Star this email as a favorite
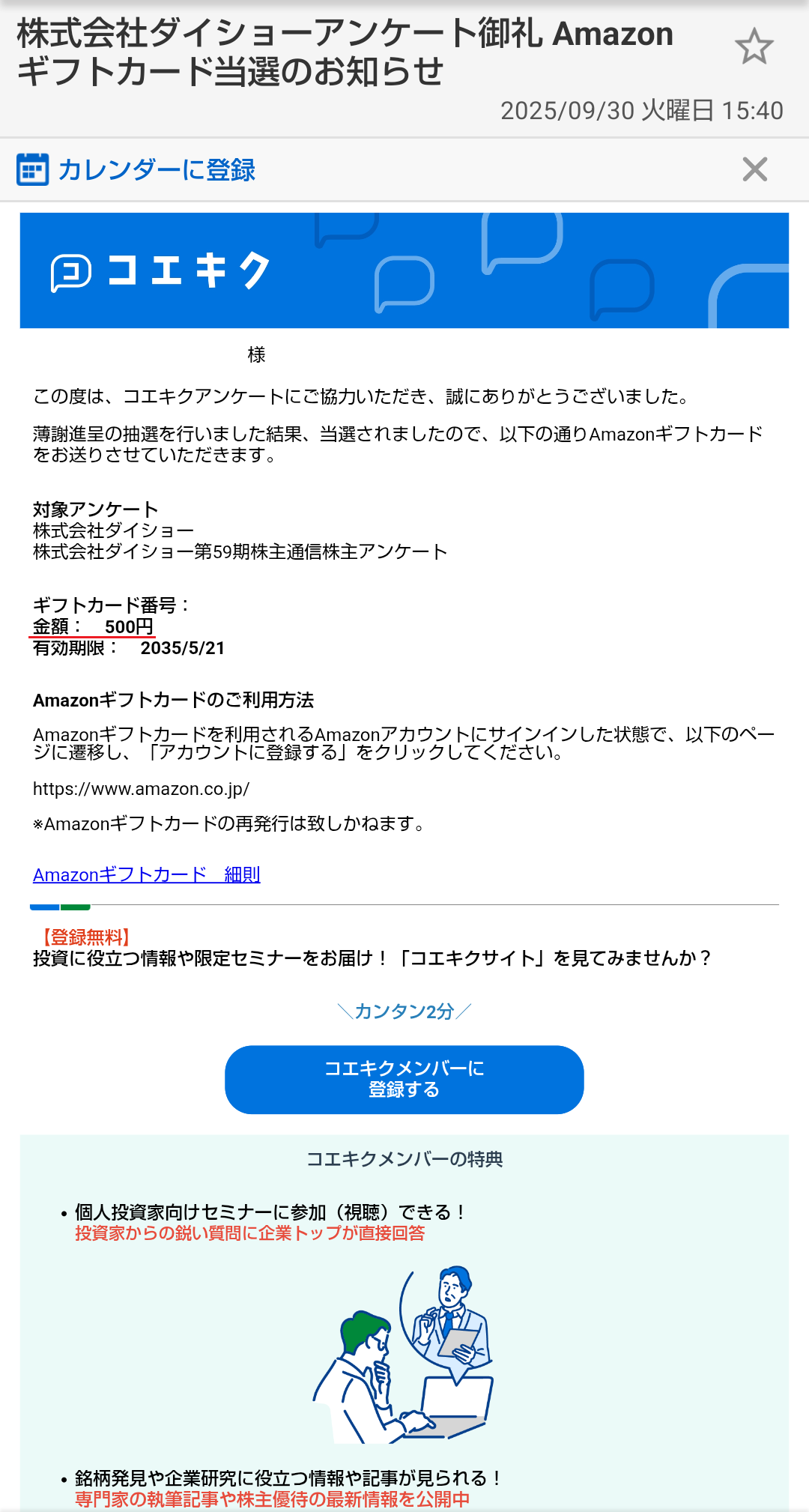This screenshot has width=809, height=1512. coord(754,46)
